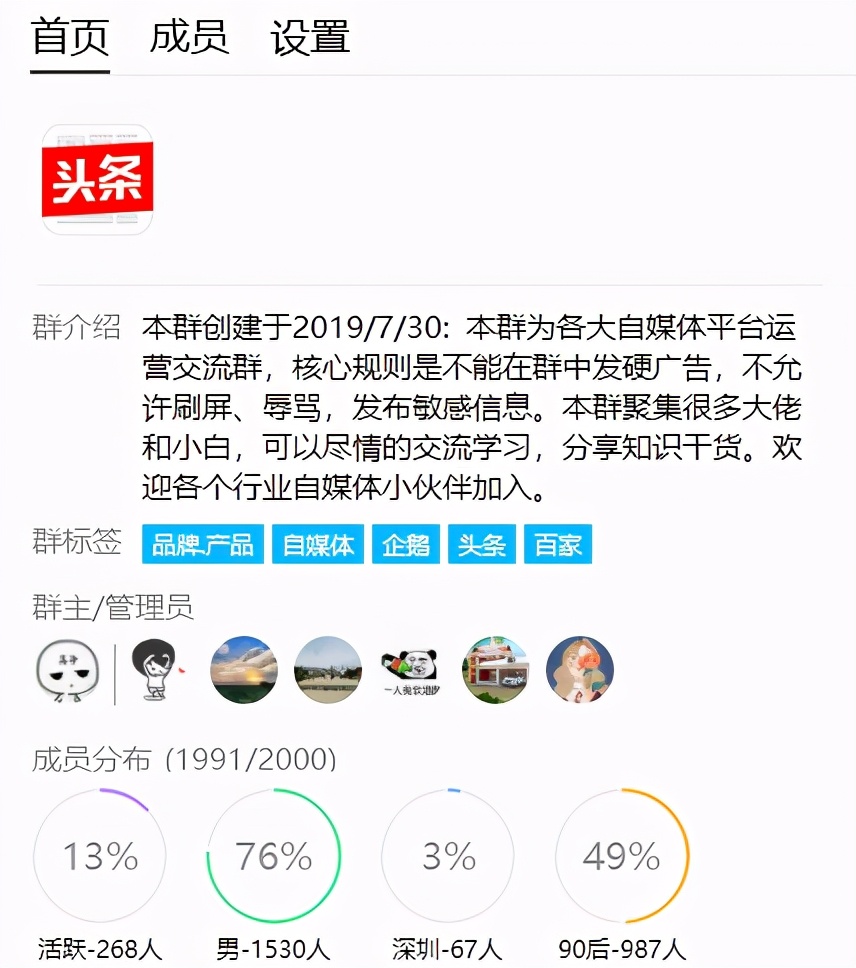Open the 设置 tab

(310, 38)
